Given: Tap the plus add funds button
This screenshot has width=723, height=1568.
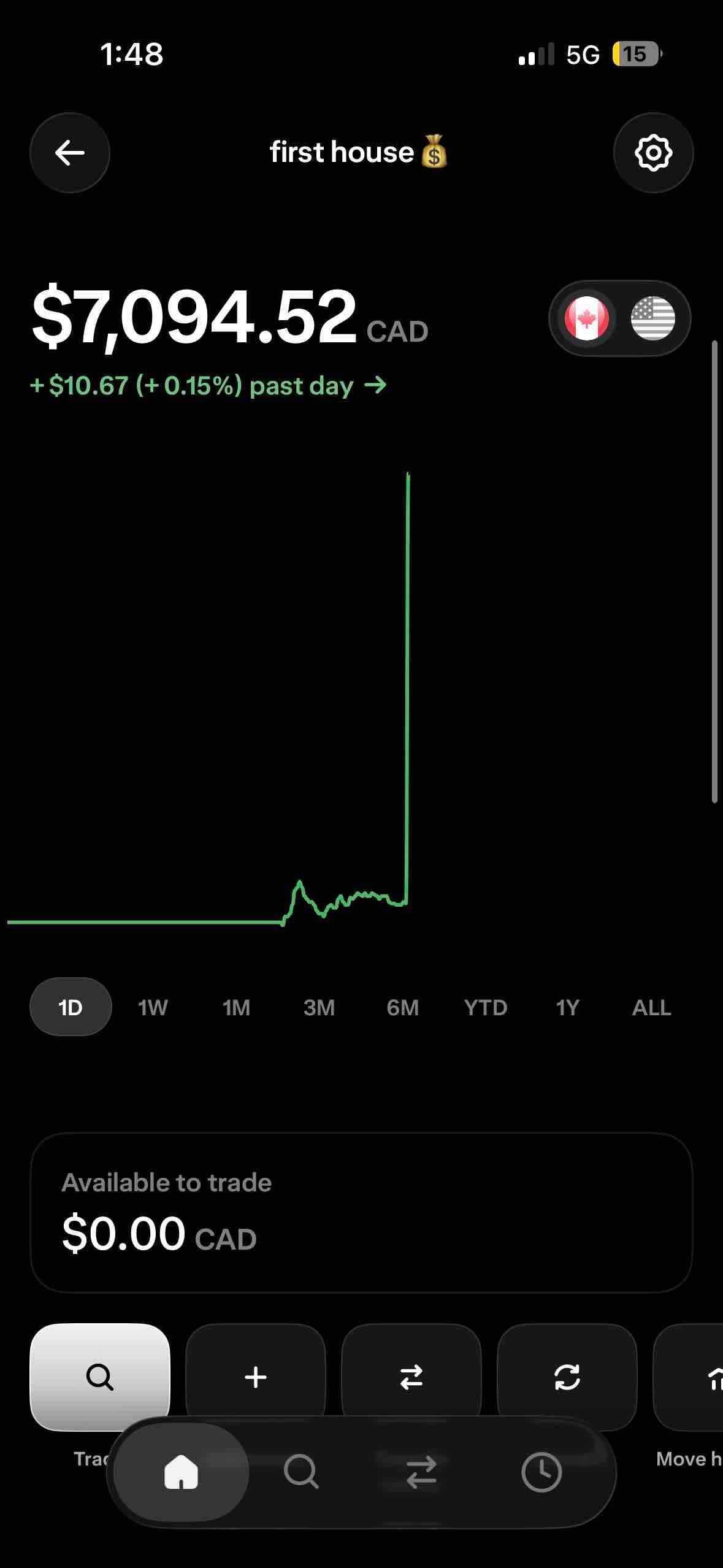Looking at the screenshot, I should tap(256, 1377).
